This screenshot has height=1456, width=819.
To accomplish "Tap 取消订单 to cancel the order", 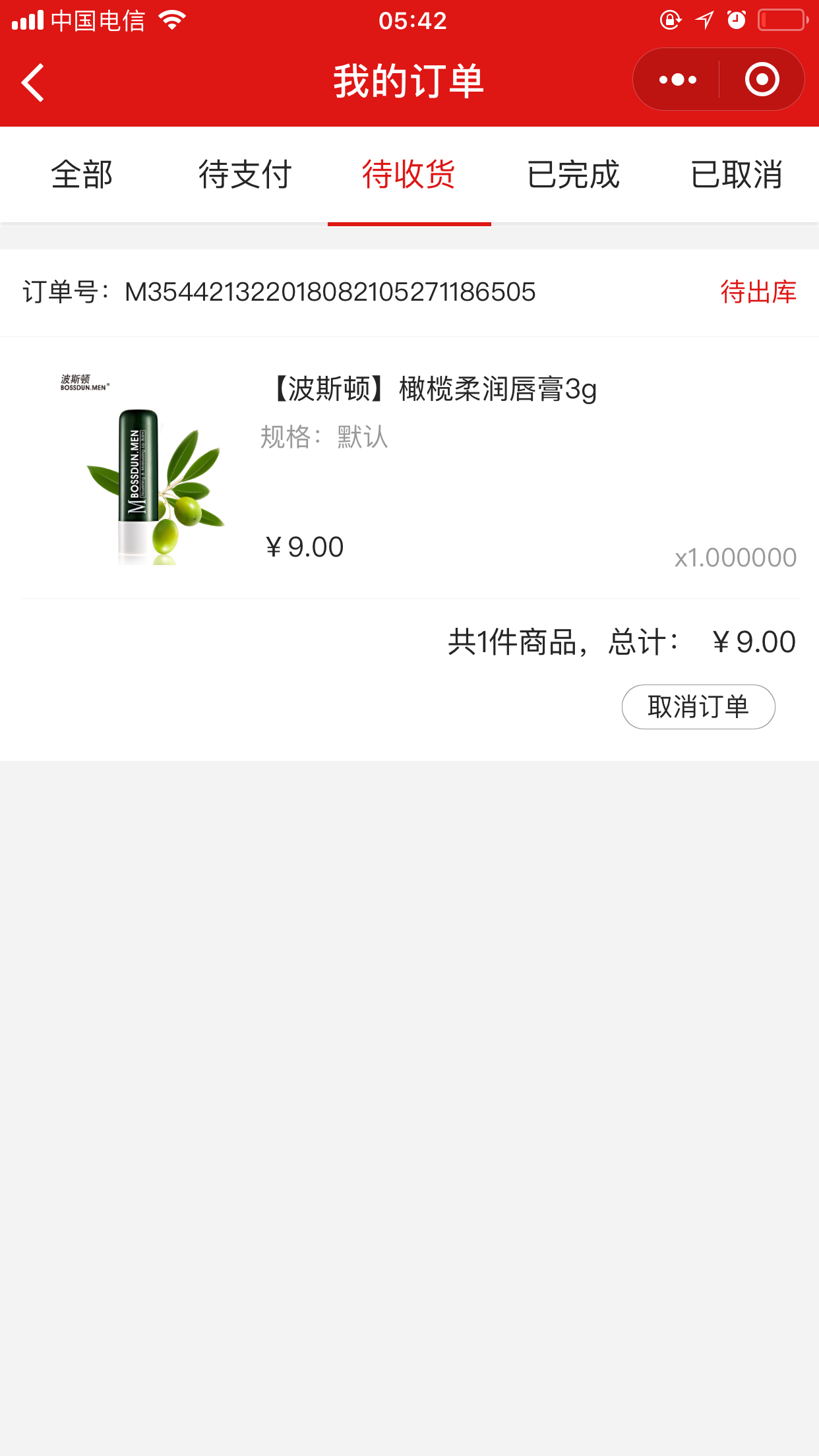I will tap(698, 707).
